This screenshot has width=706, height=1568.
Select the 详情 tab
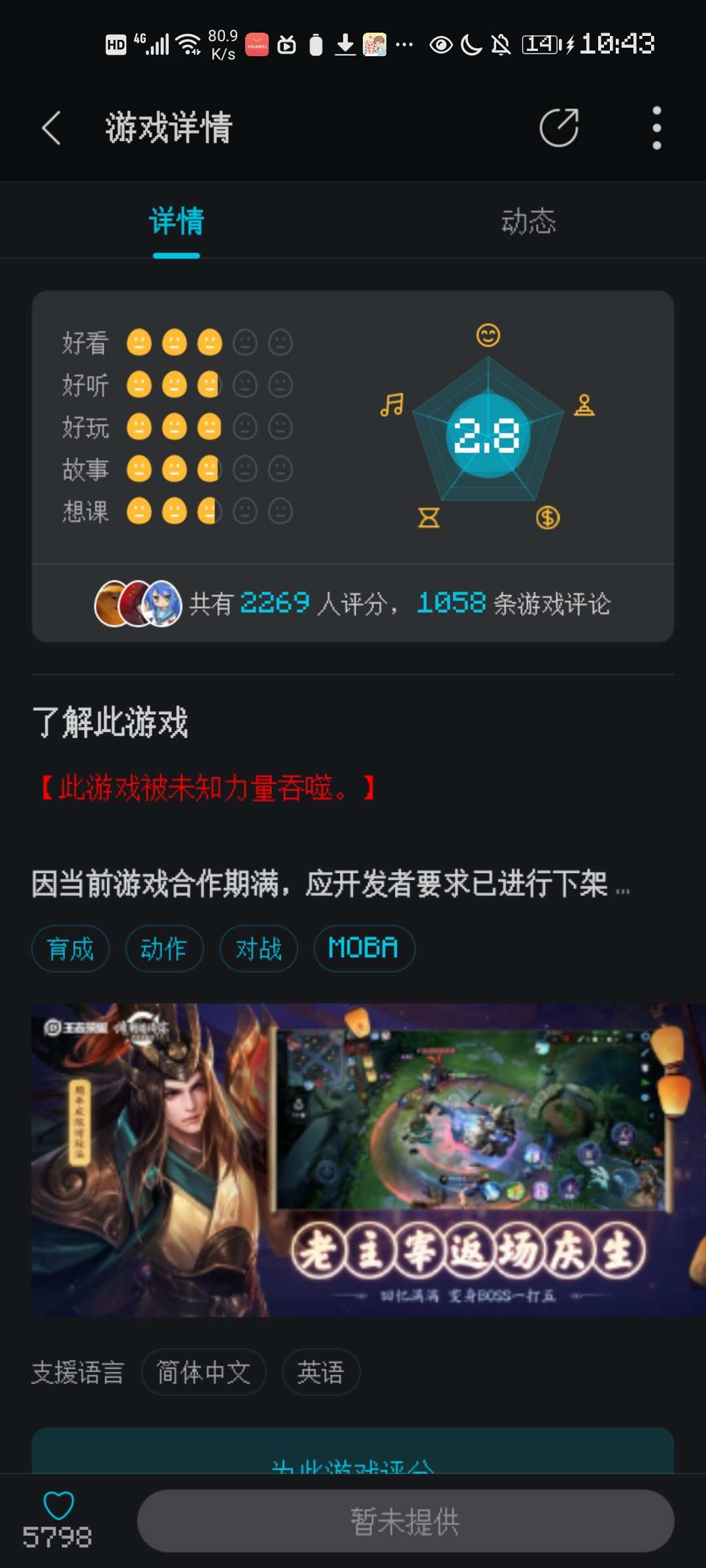coord(176,221)
